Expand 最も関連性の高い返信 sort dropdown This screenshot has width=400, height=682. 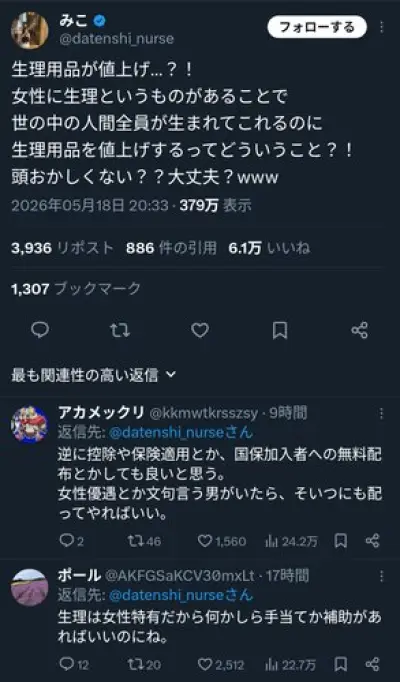coord(93,375)
